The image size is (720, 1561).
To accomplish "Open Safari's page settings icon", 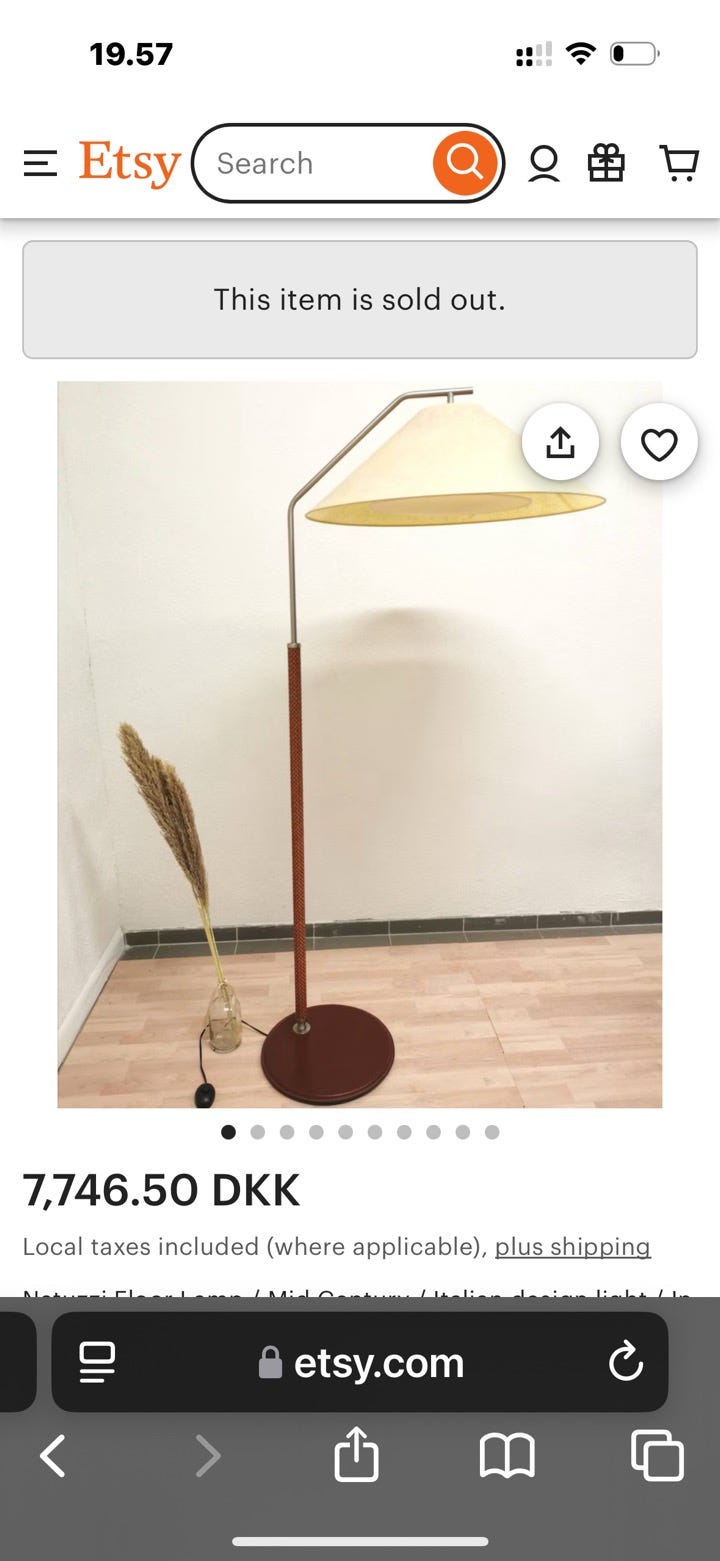I will [x=96, y=1362].
